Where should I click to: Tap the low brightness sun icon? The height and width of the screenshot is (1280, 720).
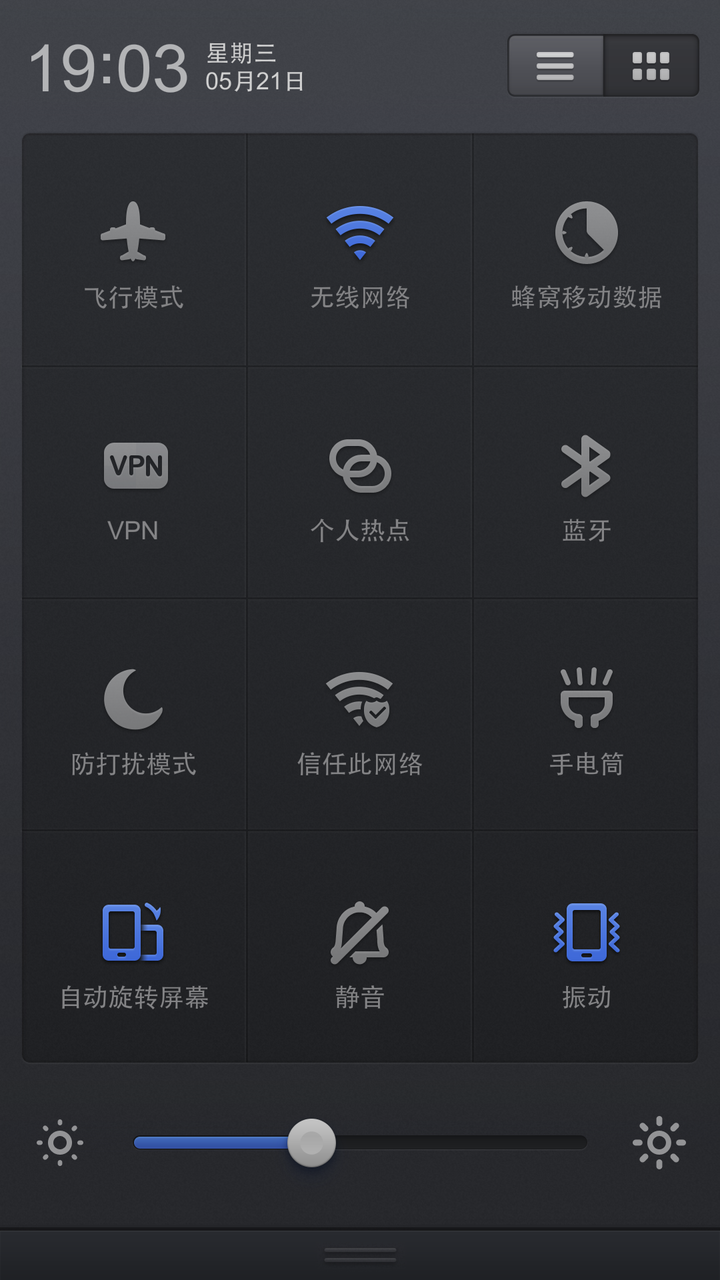60,1142
